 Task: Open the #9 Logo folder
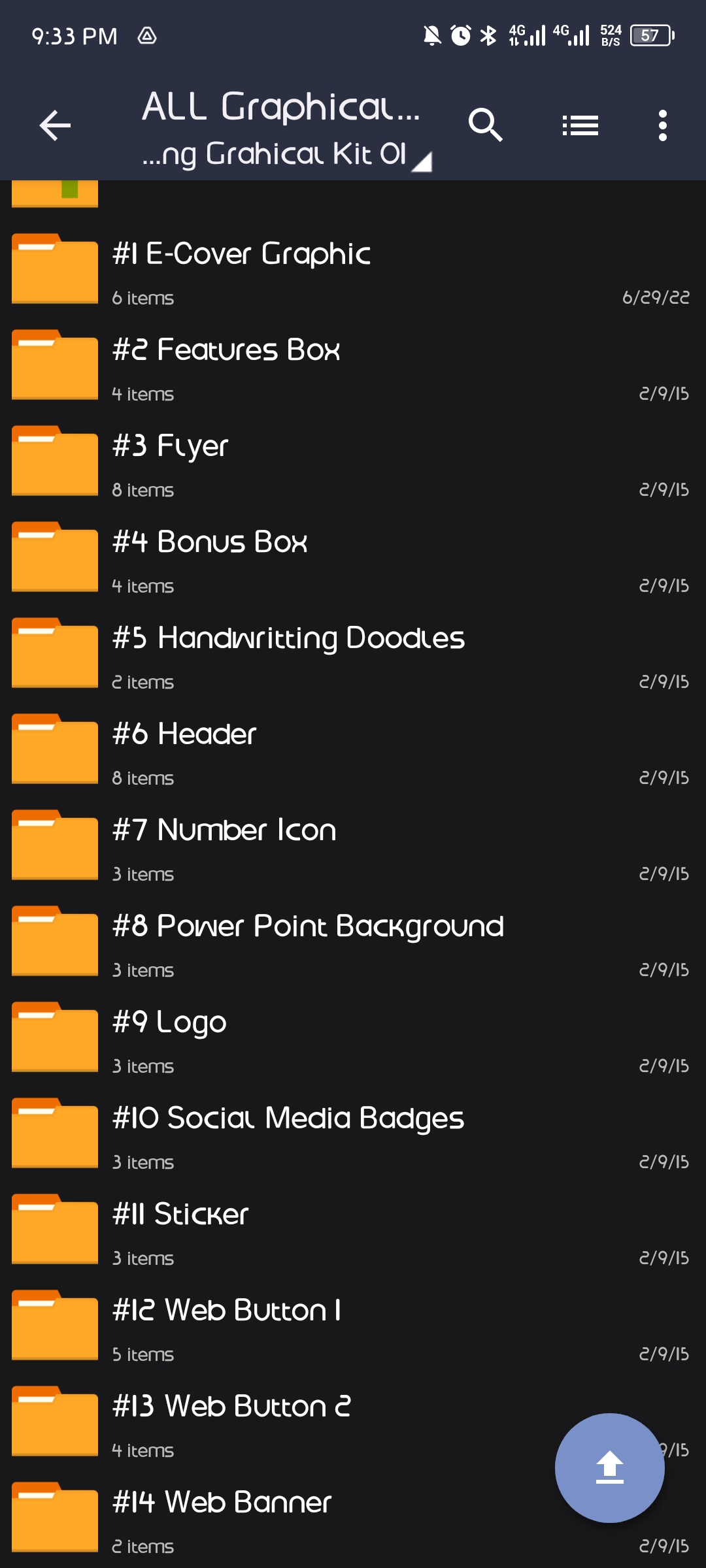click(x=169, y=1023)
